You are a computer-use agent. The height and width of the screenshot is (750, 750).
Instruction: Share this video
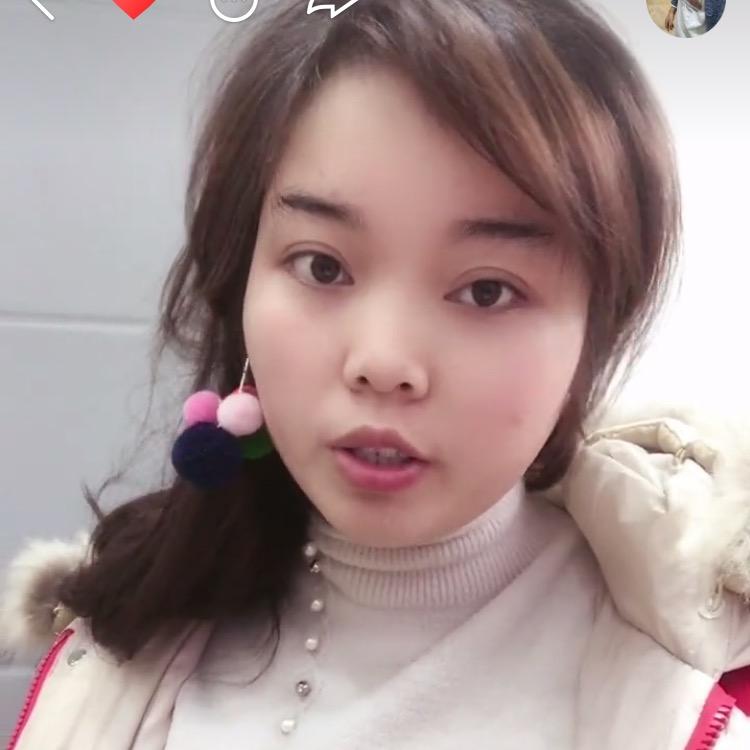tap(331, 6)
